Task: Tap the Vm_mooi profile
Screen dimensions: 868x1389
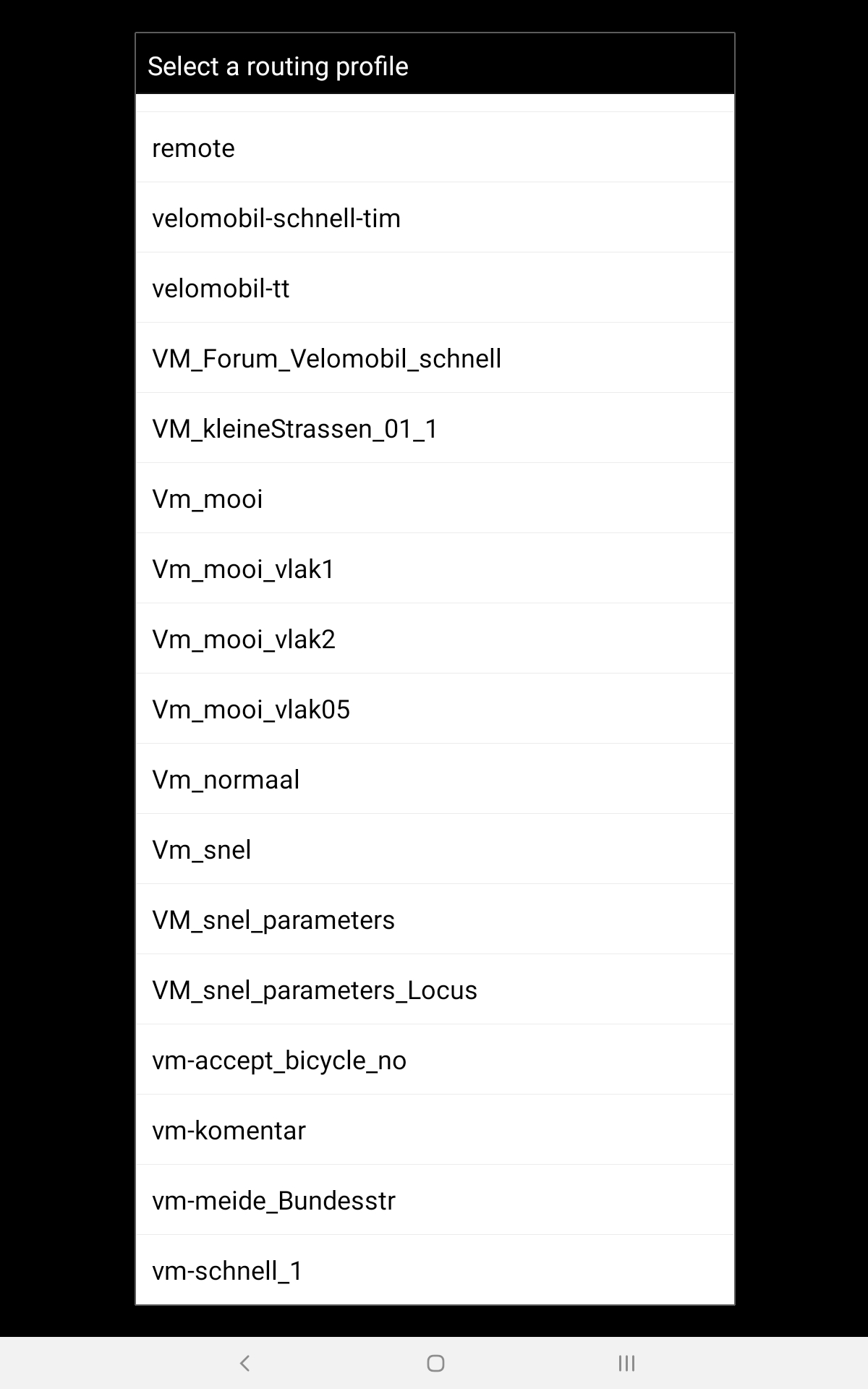Action: 434,499
